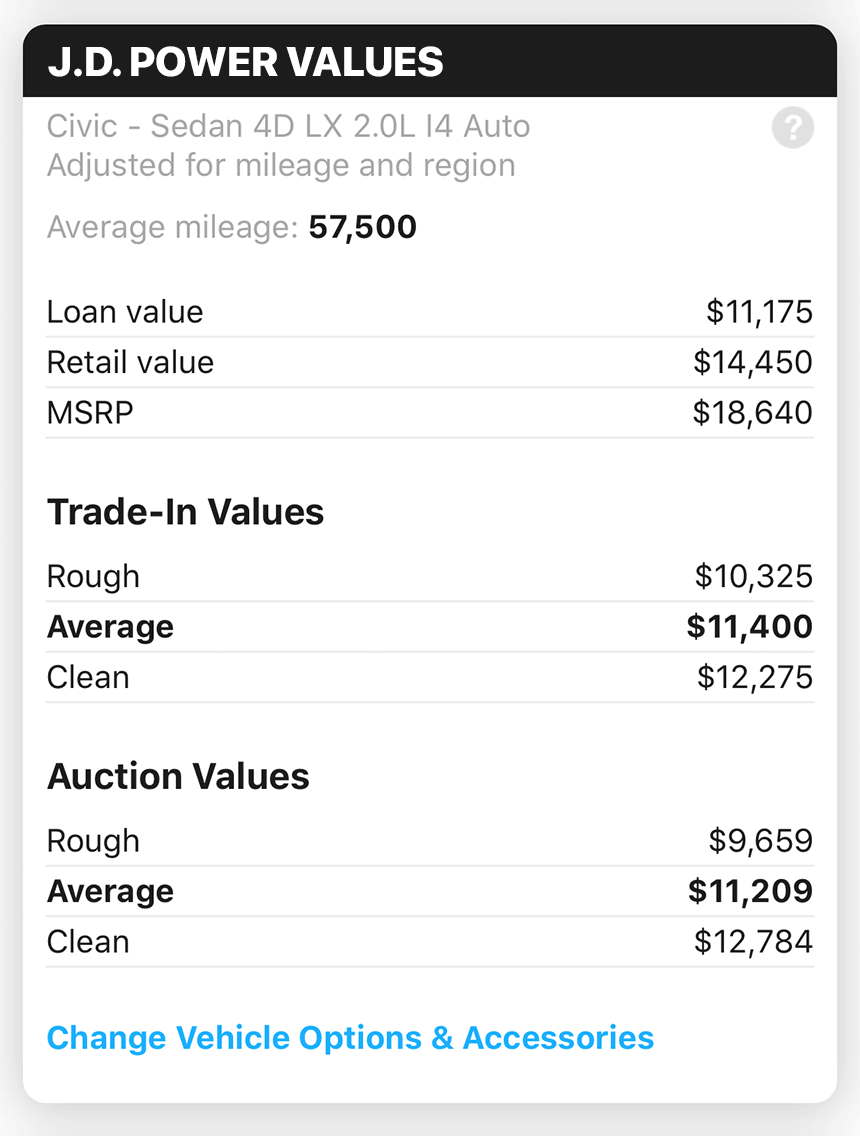This screenshot has width=860, height=1136.
Task: Click the Change Vehicle Options & Accessories link
Action: click(349, 1038)
